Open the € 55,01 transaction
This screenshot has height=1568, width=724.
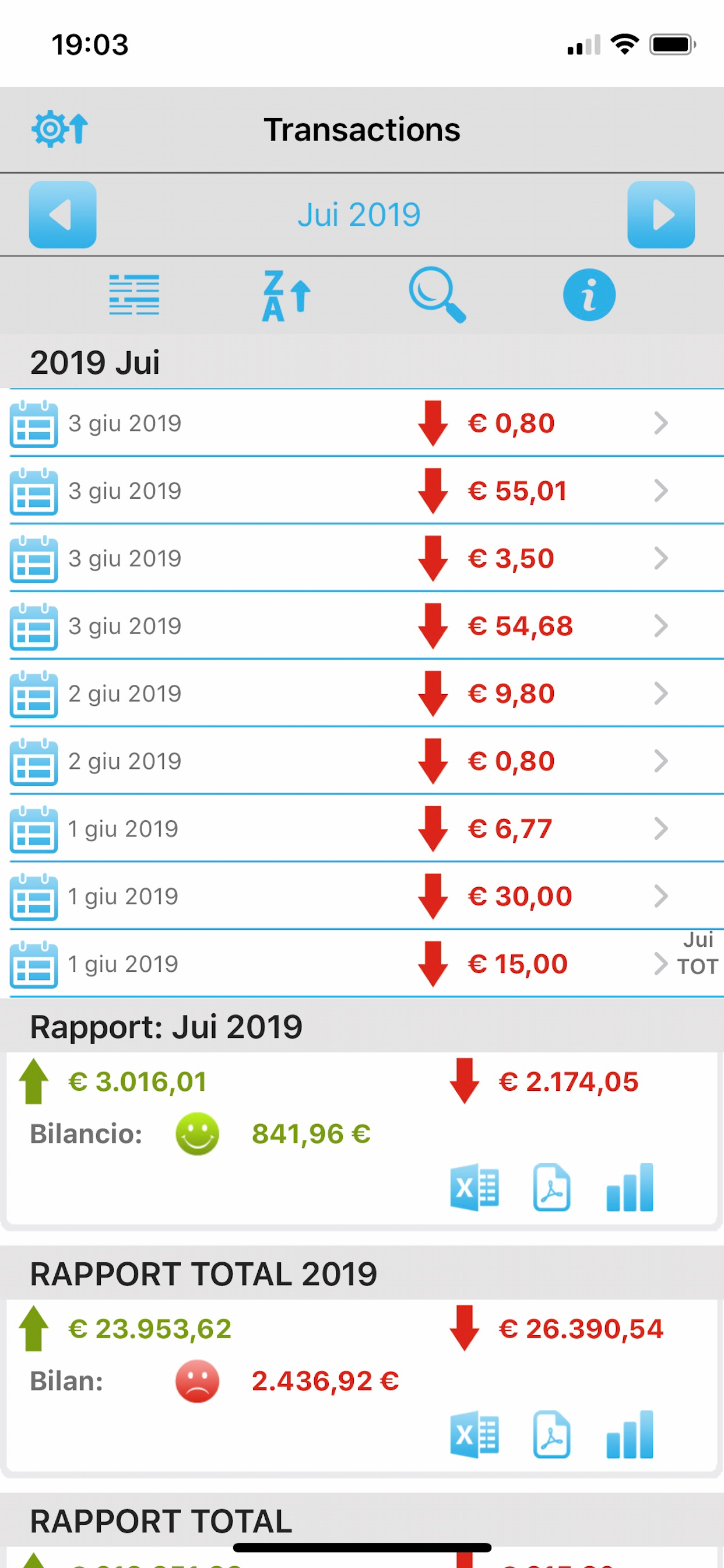(362, 491)
